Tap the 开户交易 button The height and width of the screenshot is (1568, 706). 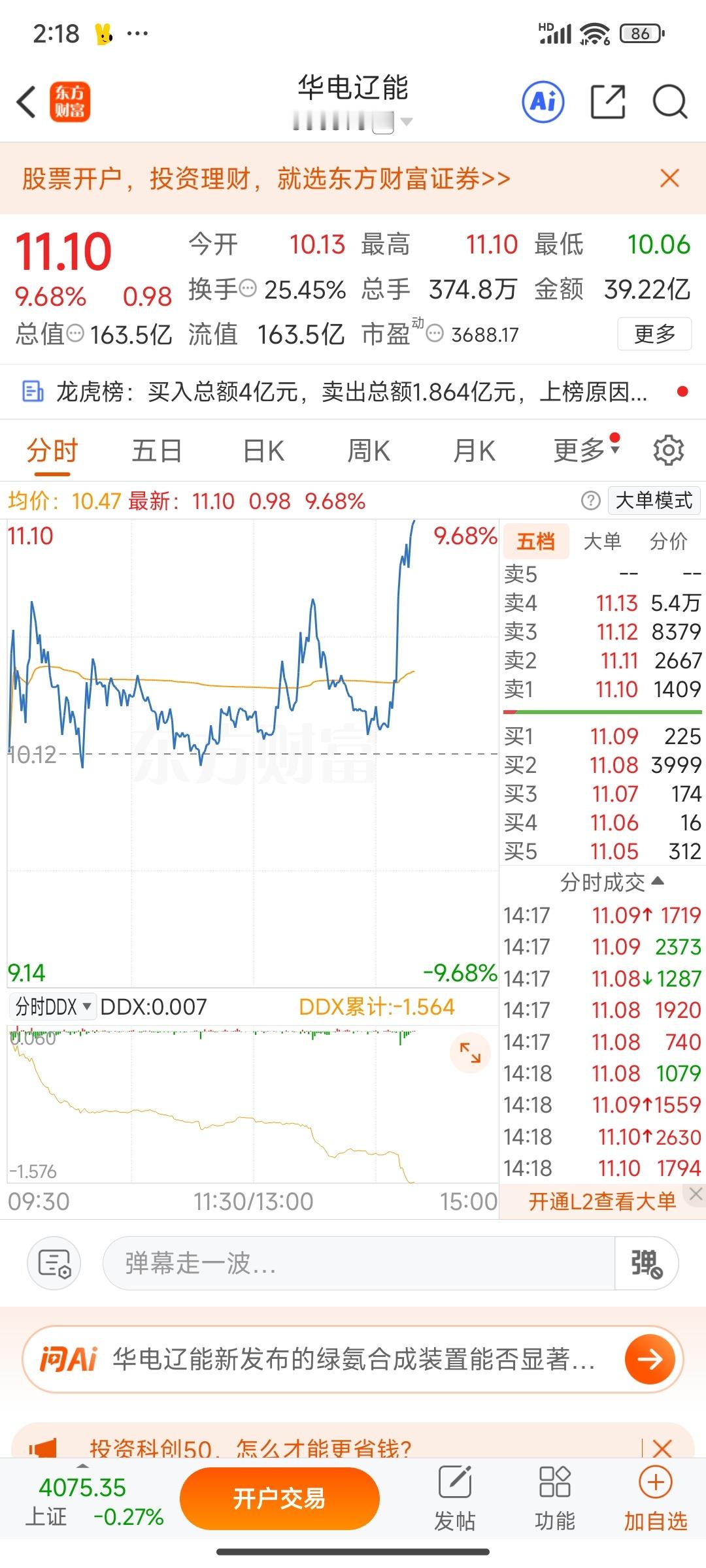tap(280, 1498)
